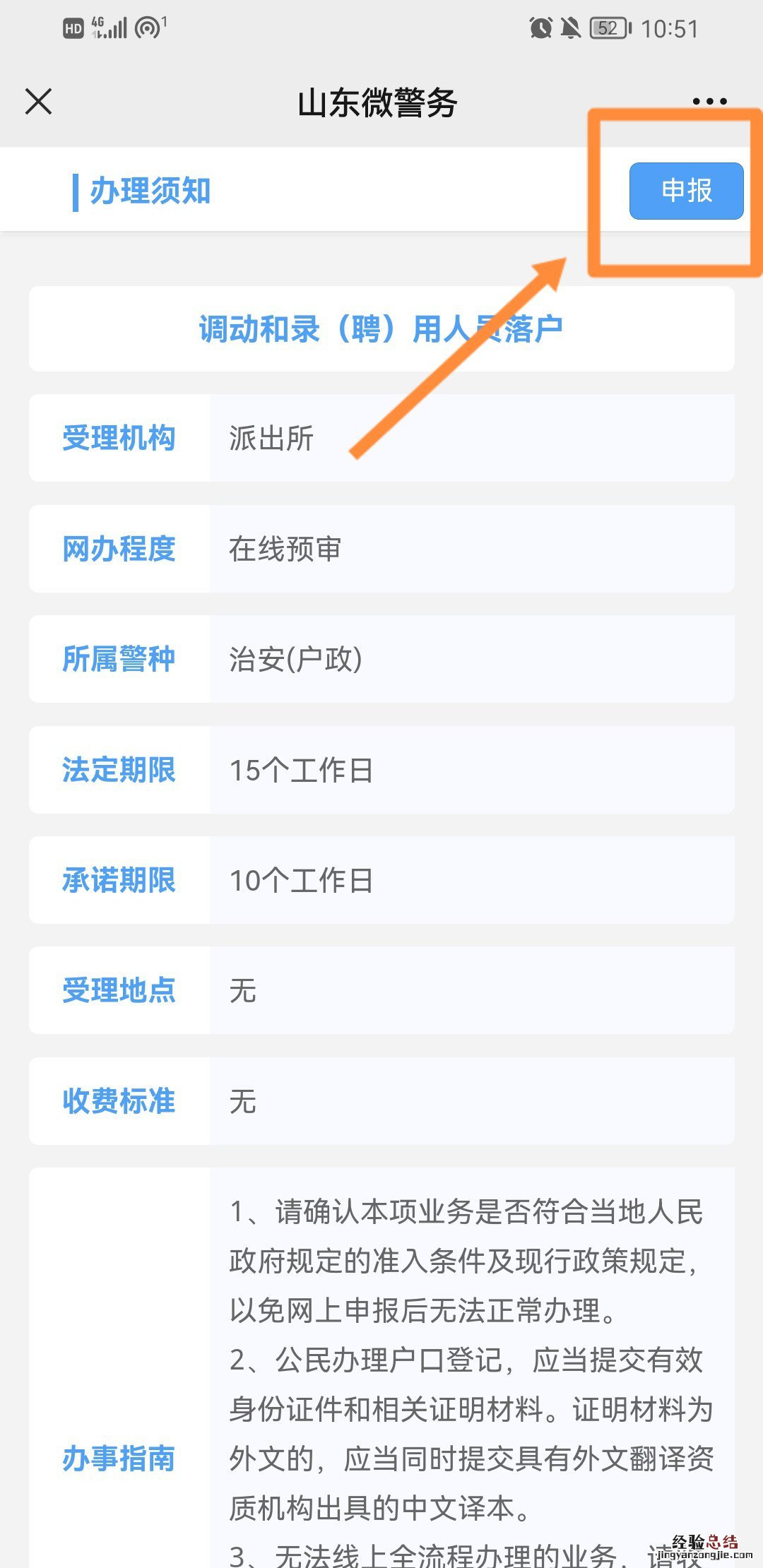
Task: Close the 山东微警务 page
Action: coord(39,102)
